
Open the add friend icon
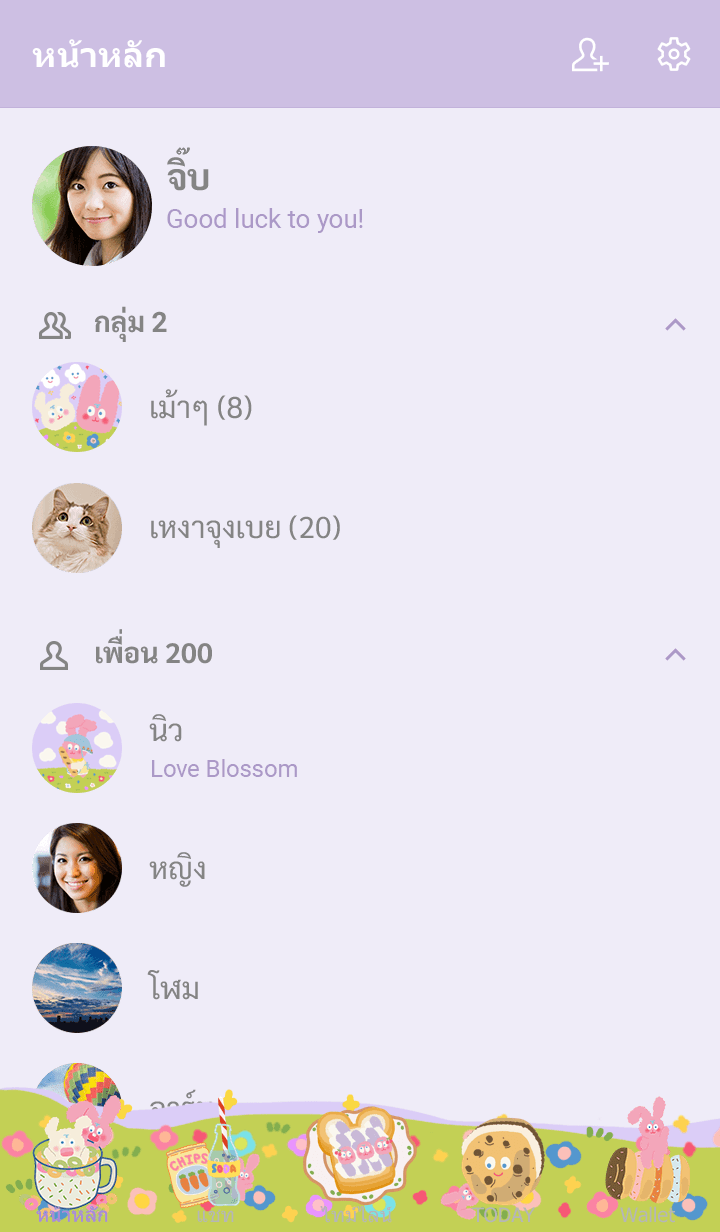coord(590,55)
